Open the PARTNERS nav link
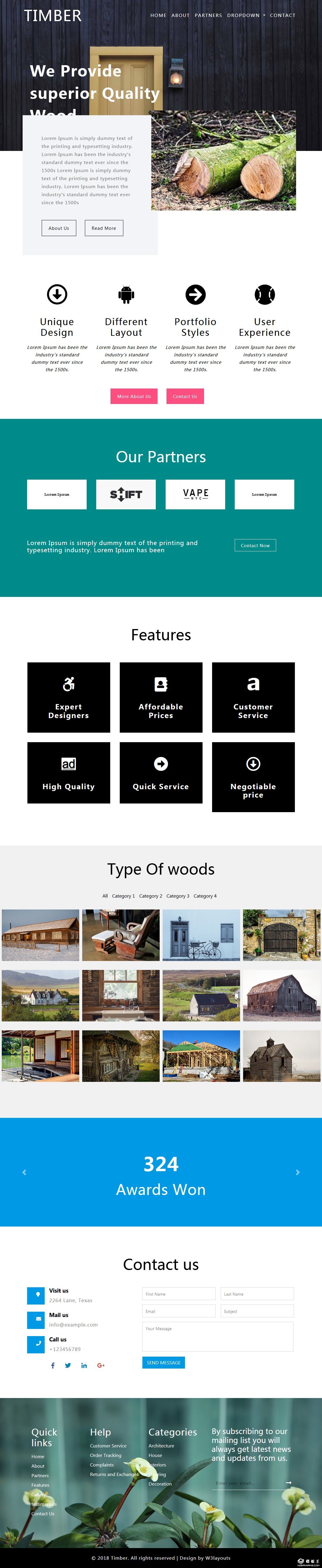Viewport: 322px width, 1568px height. coord(208,15)
